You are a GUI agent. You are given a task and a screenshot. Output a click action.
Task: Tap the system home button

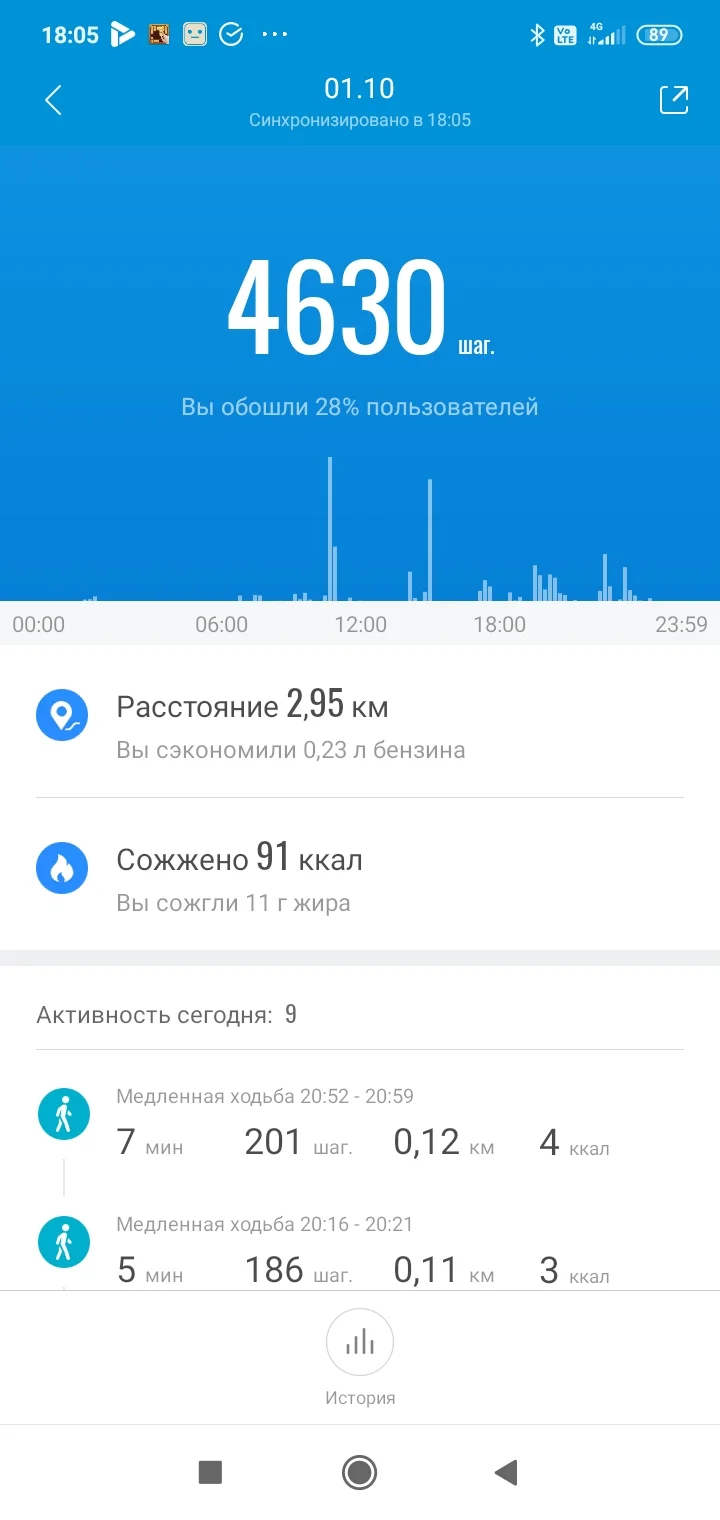(x=359, y=1472)
